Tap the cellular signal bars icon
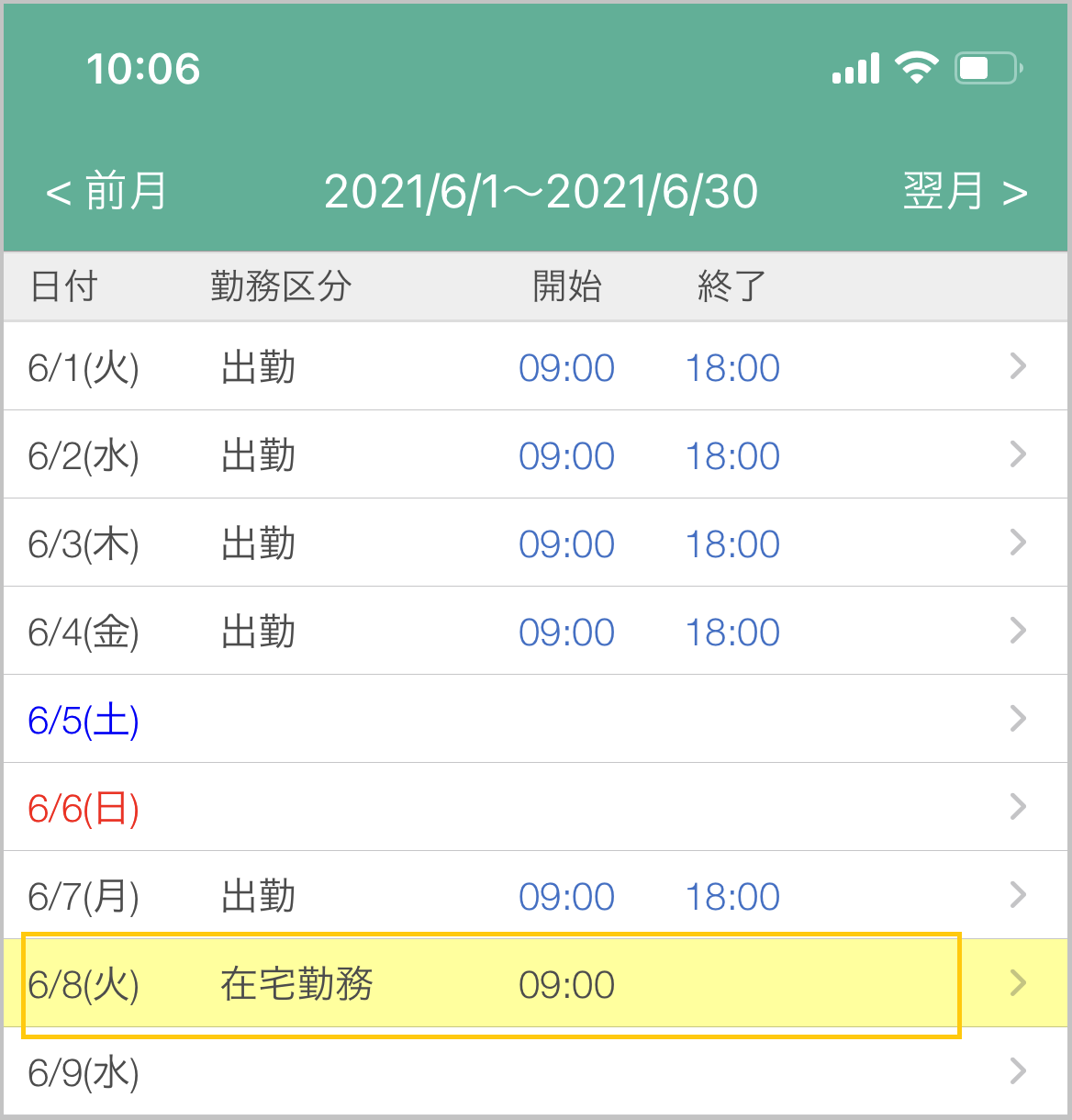The image size is (1072, 1120). [854, 68]
